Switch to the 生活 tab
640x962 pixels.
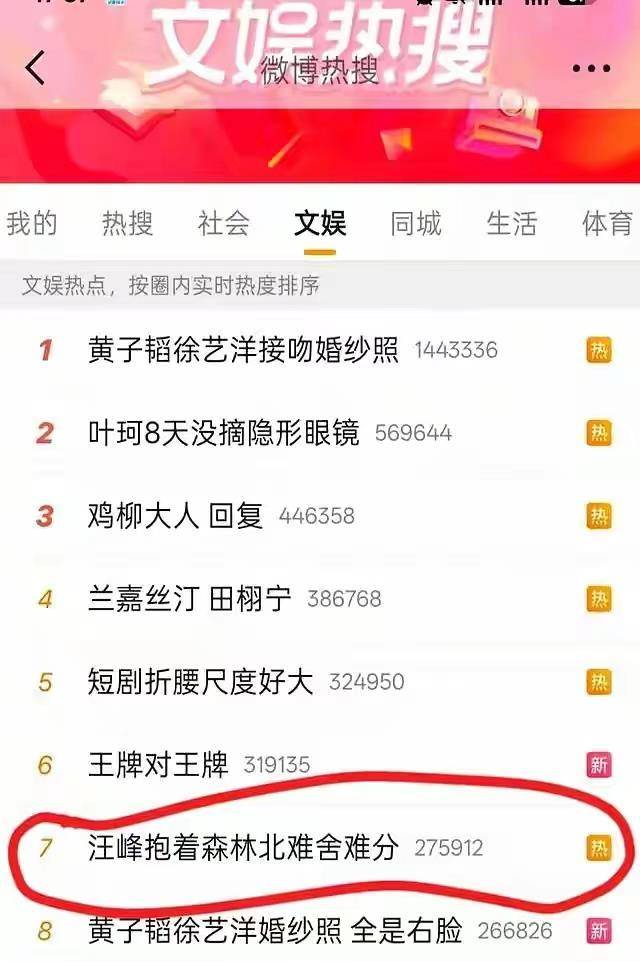pos(511,223)
